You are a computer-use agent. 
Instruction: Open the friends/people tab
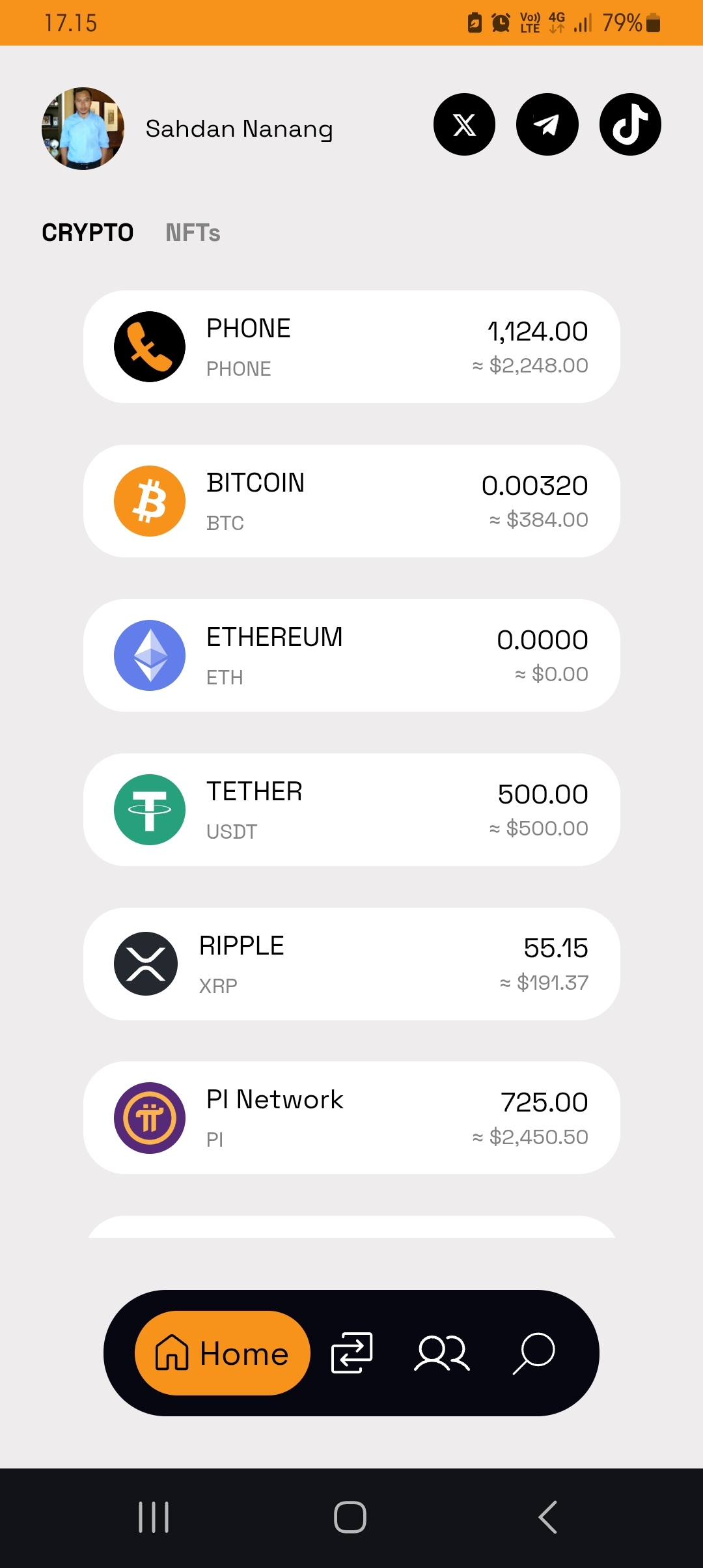(442, 1353)
